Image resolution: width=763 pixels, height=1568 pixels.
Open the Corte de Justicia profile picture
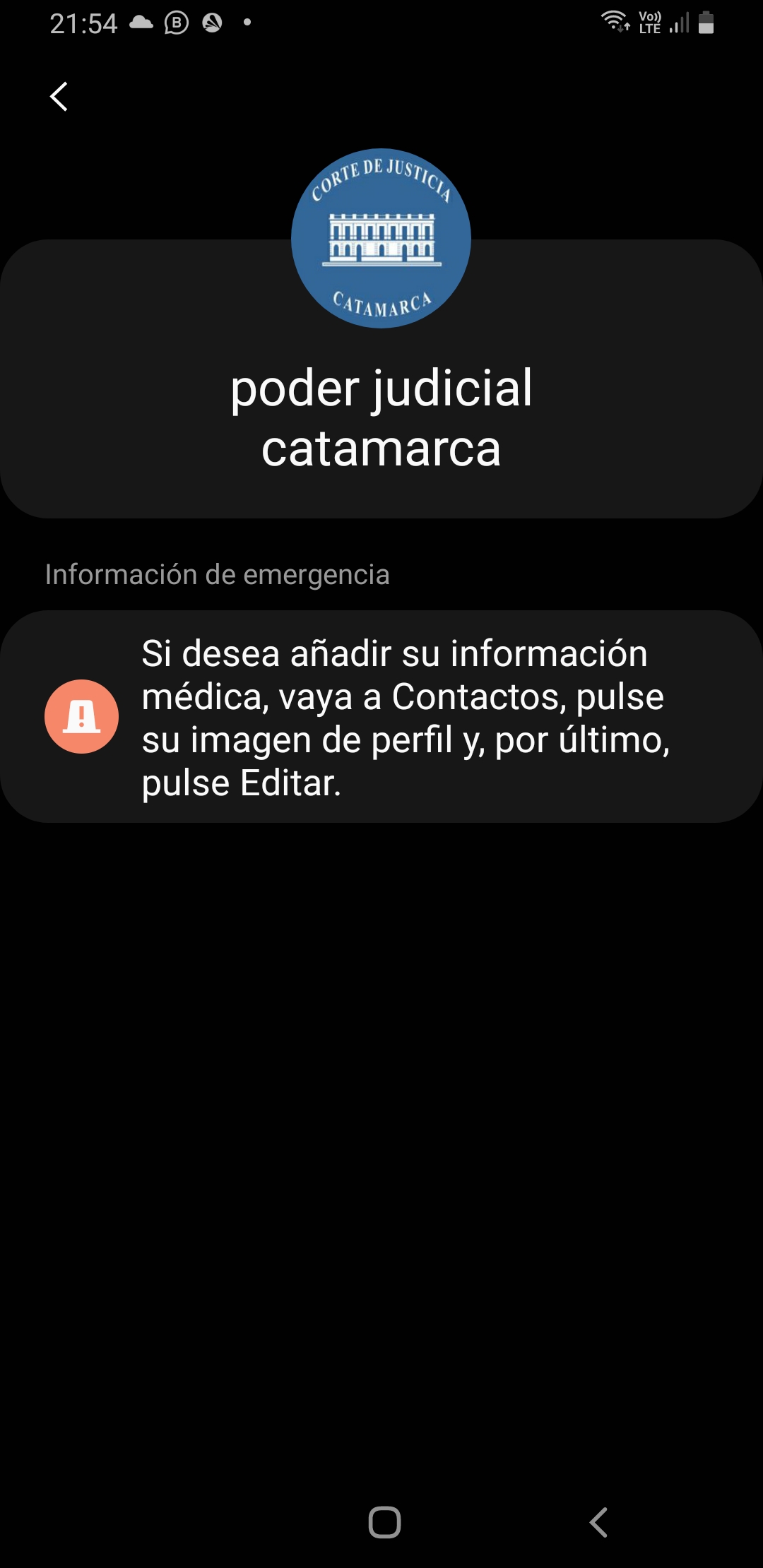pos(381,238)
